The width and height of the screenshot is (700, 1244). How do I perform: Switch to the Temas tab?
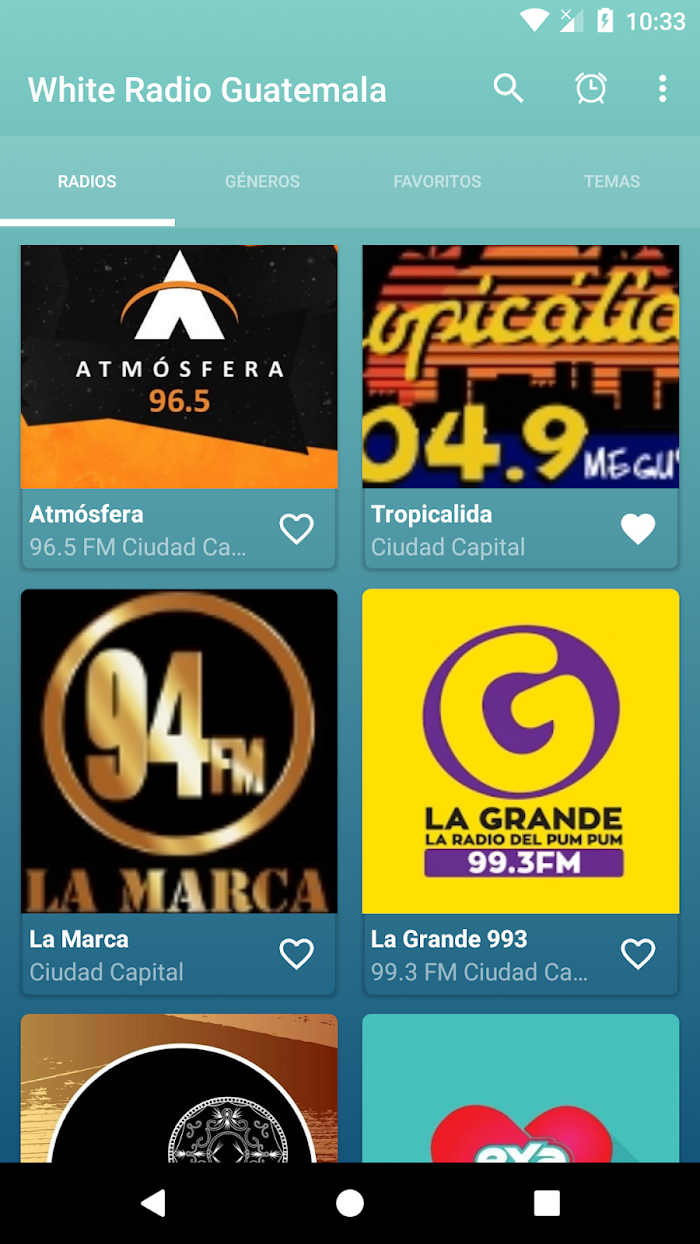tap(612, 182)
